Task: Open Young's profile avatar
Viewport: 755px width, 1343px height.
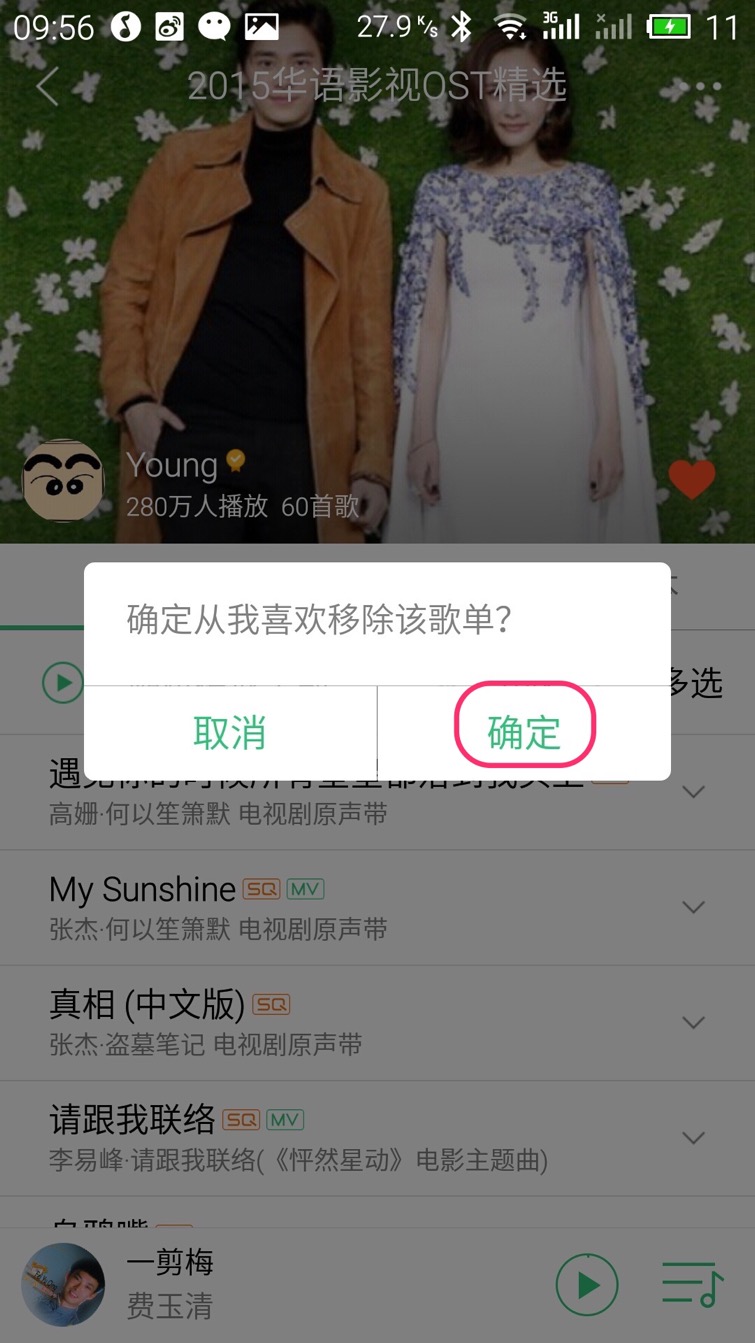Action: tap(63, 481)
